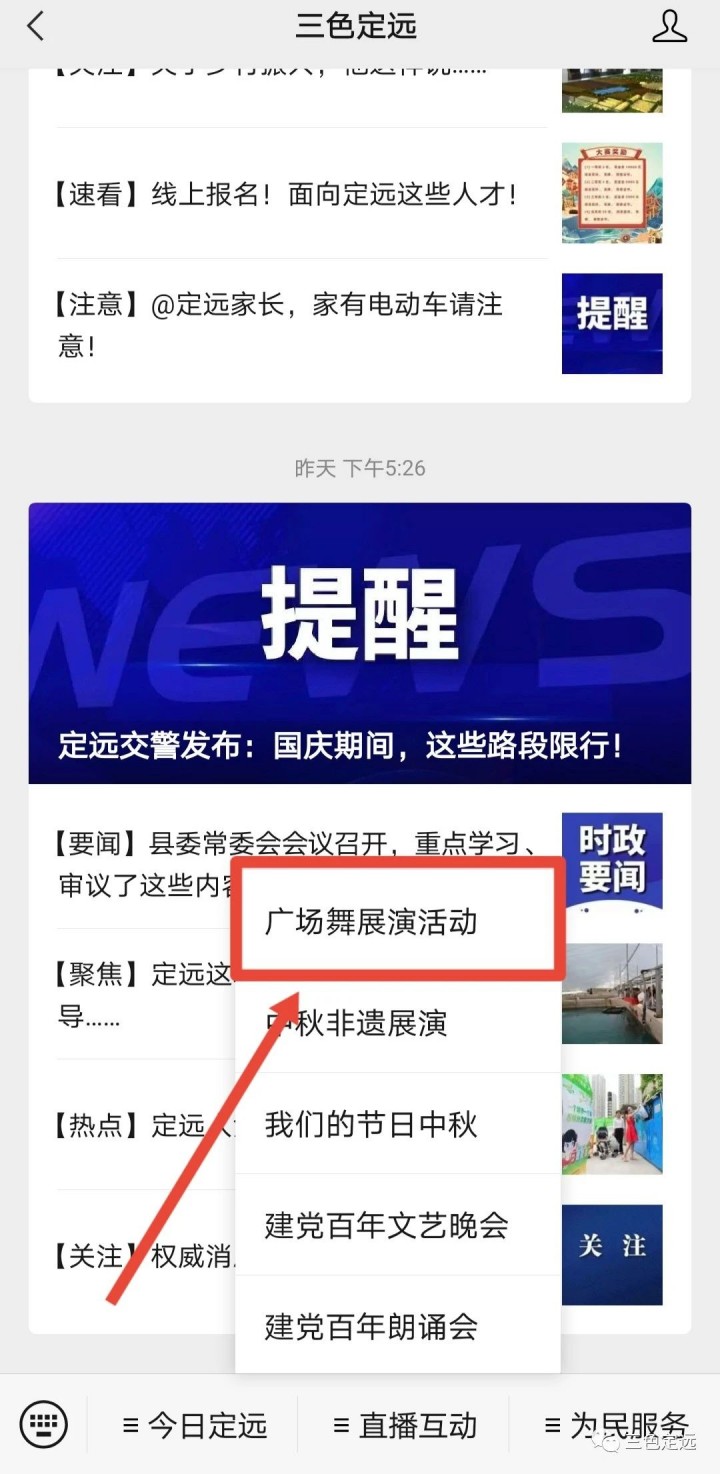
Task: Open the account profile icon
Action: point(669,27)
